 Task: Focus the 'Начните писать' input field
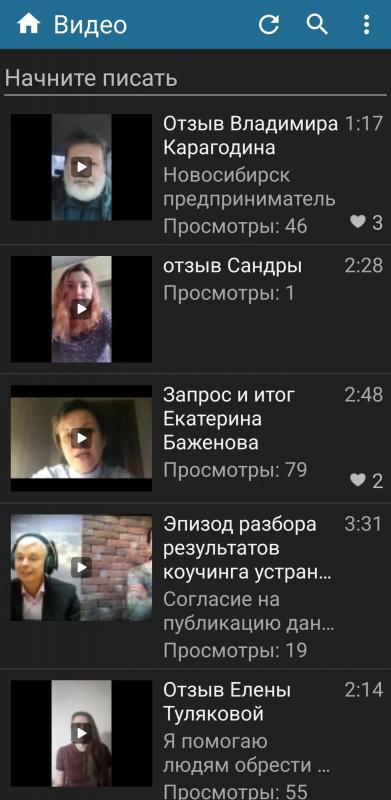click(196, 79)
